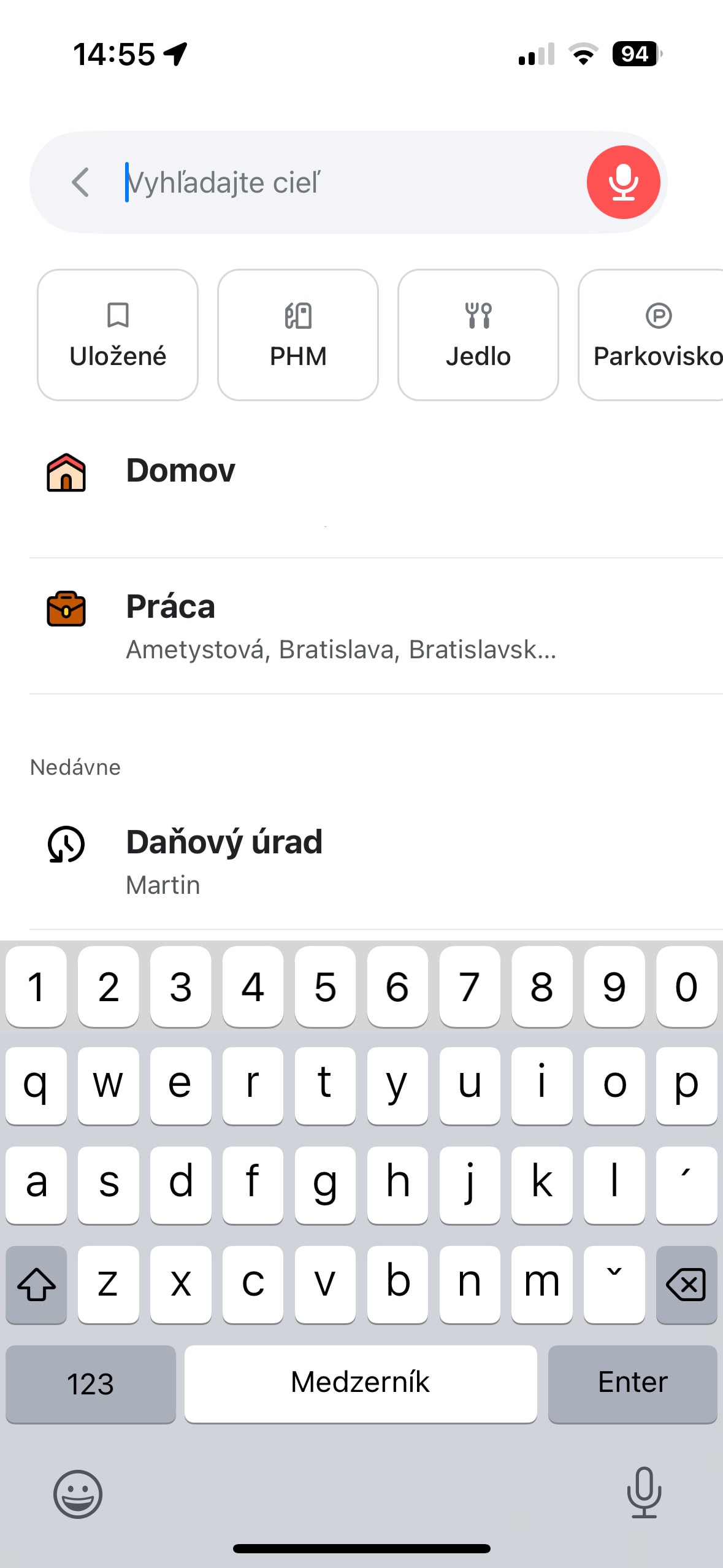Choose the Jedlo food chip

click(478, 335)
